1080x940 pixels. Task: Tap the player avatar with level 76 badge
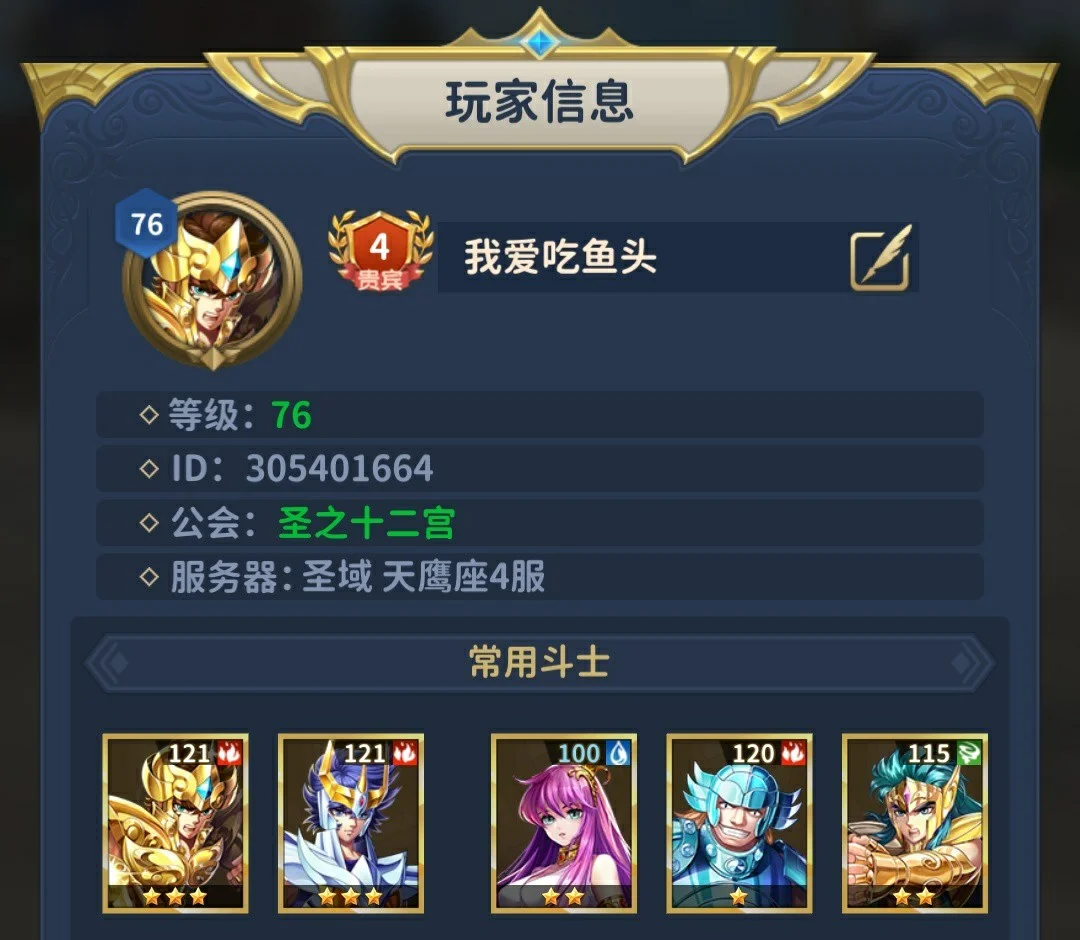pyautogui.click(x=212, y=280)
